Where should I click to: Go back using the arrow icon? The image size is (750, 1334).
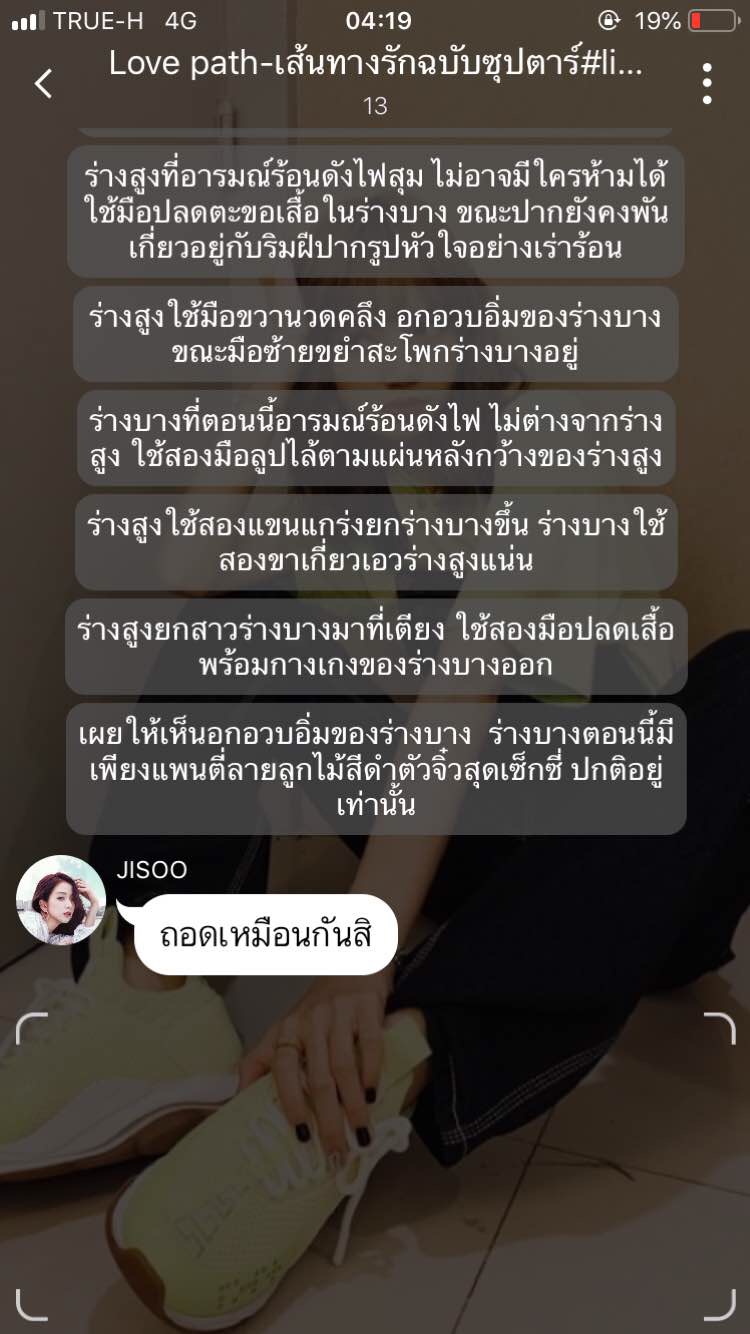[x=43, y=83]
